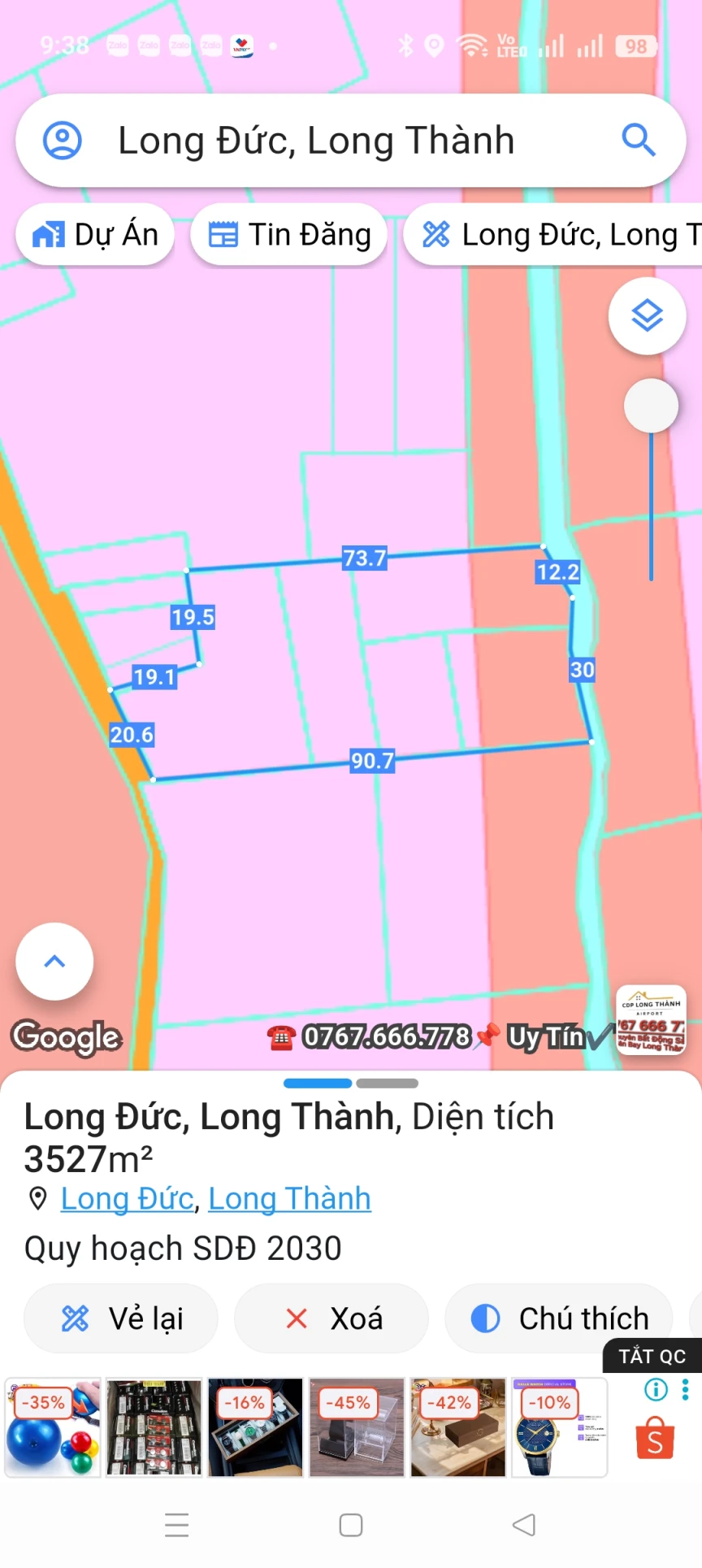The image size is (702, 1568).
Task: Open the Tin Đăng chip
Action: click(x=289, y=235)
